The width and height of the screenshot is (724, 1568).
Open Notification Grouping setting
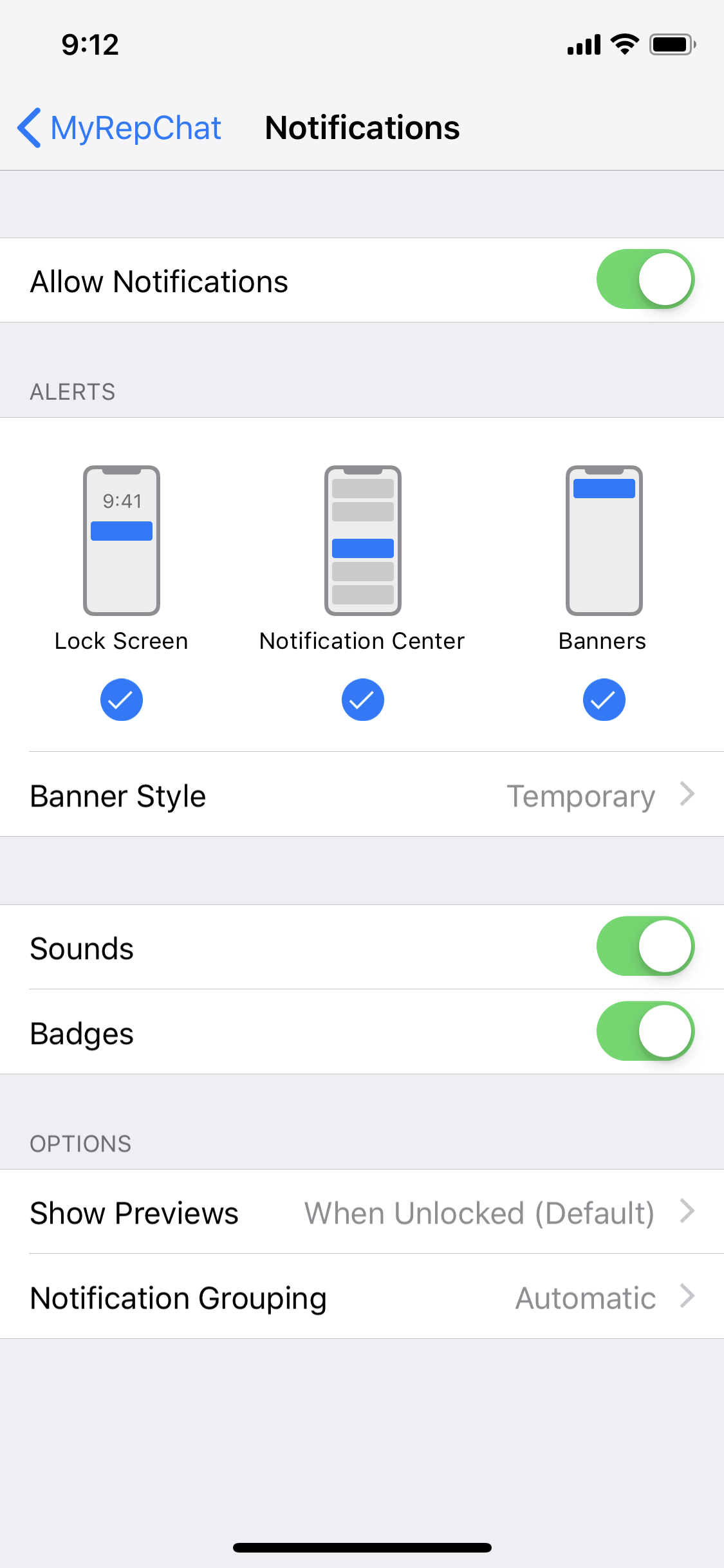(x=362, y=1298)
